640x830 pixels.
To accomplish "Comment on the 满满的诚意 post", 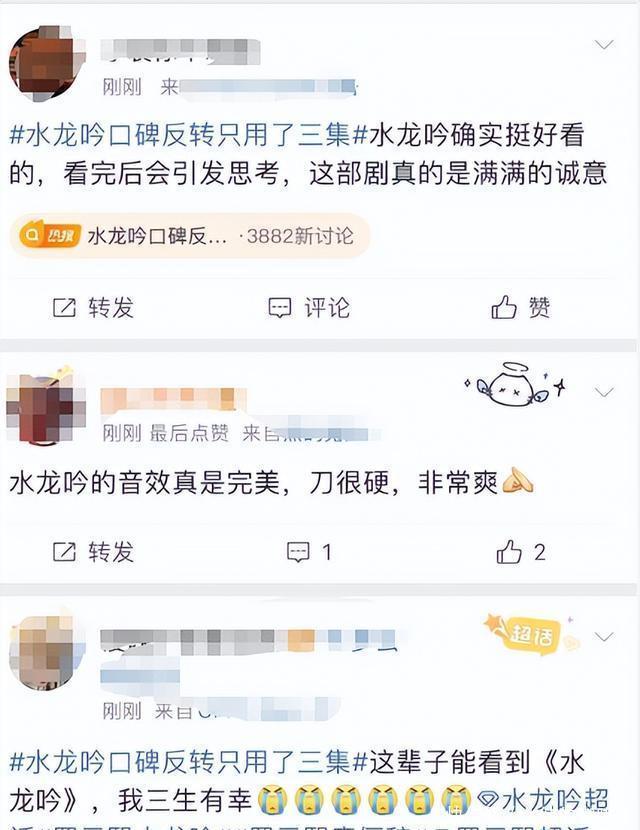I will (309, 307).
